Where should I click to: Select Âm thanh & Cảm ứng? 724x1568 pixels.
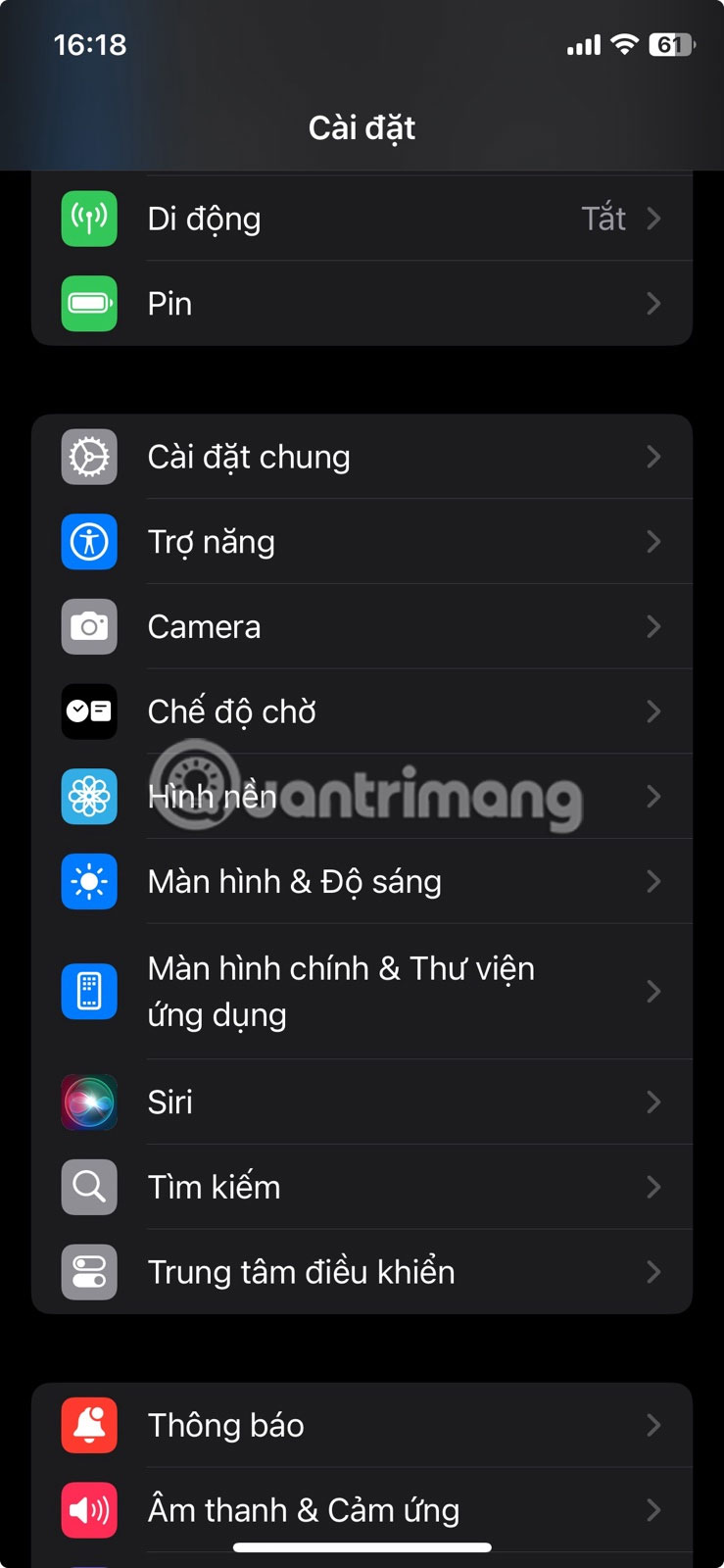362,1510
